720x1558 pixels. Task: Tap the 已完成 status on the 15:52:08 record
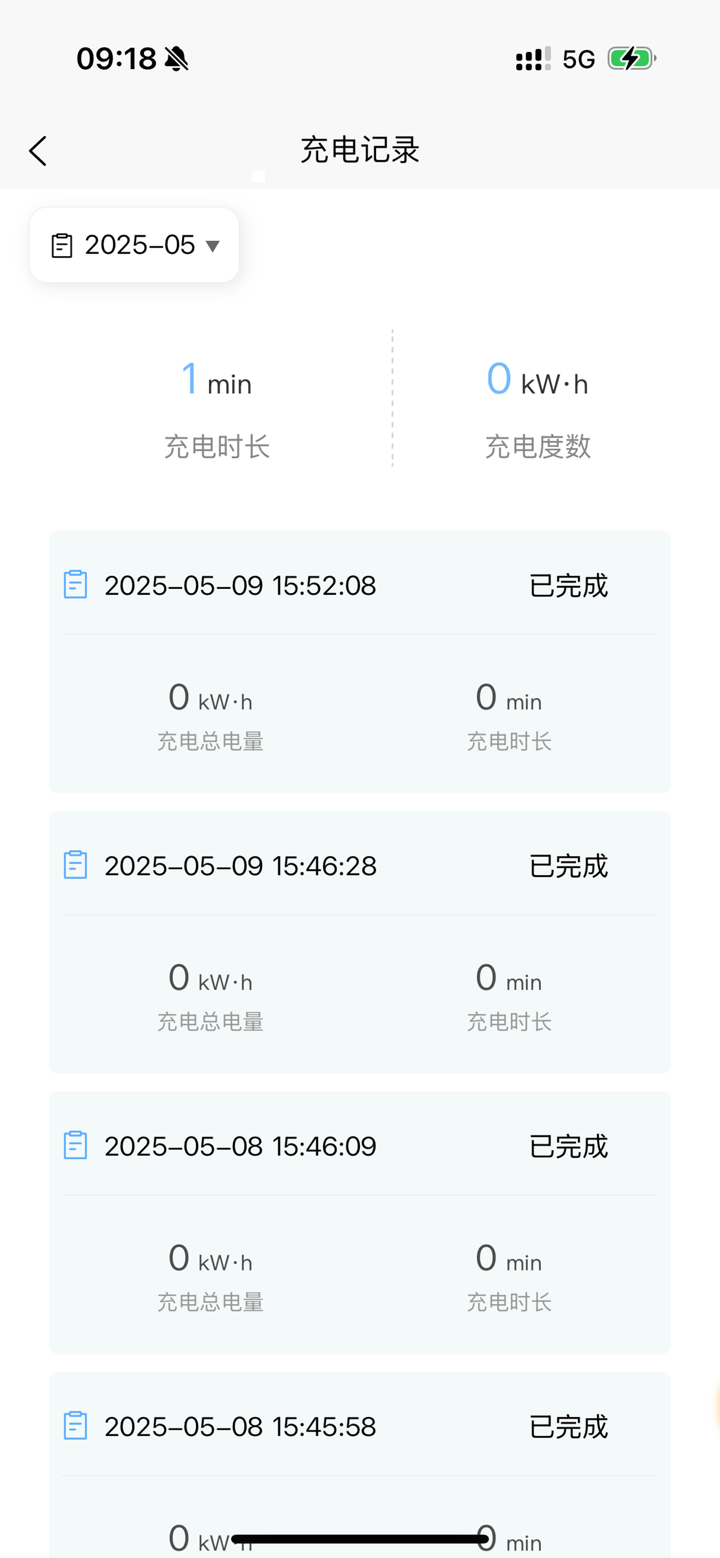click(567, 584)
